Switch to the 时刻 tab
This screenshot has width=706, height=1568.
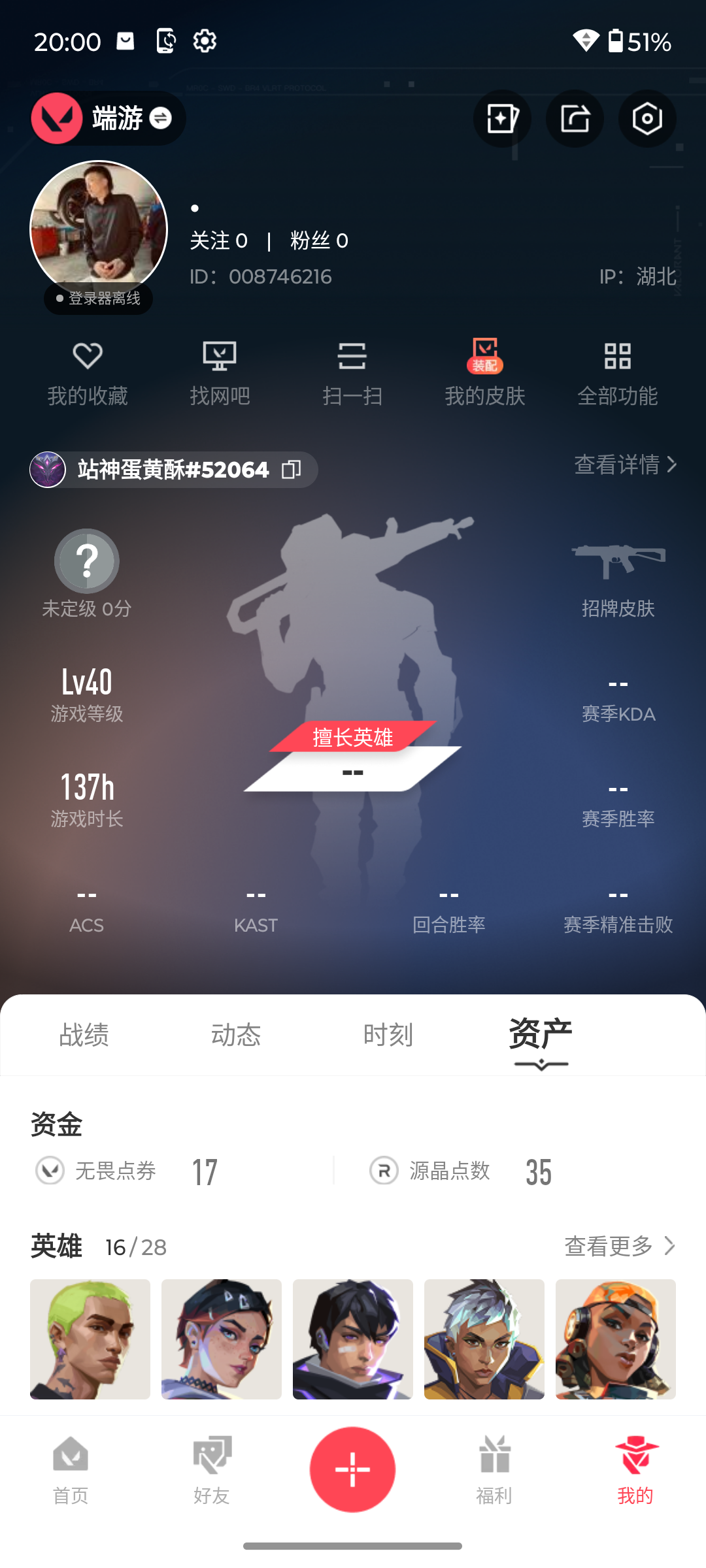(388, 1036)
